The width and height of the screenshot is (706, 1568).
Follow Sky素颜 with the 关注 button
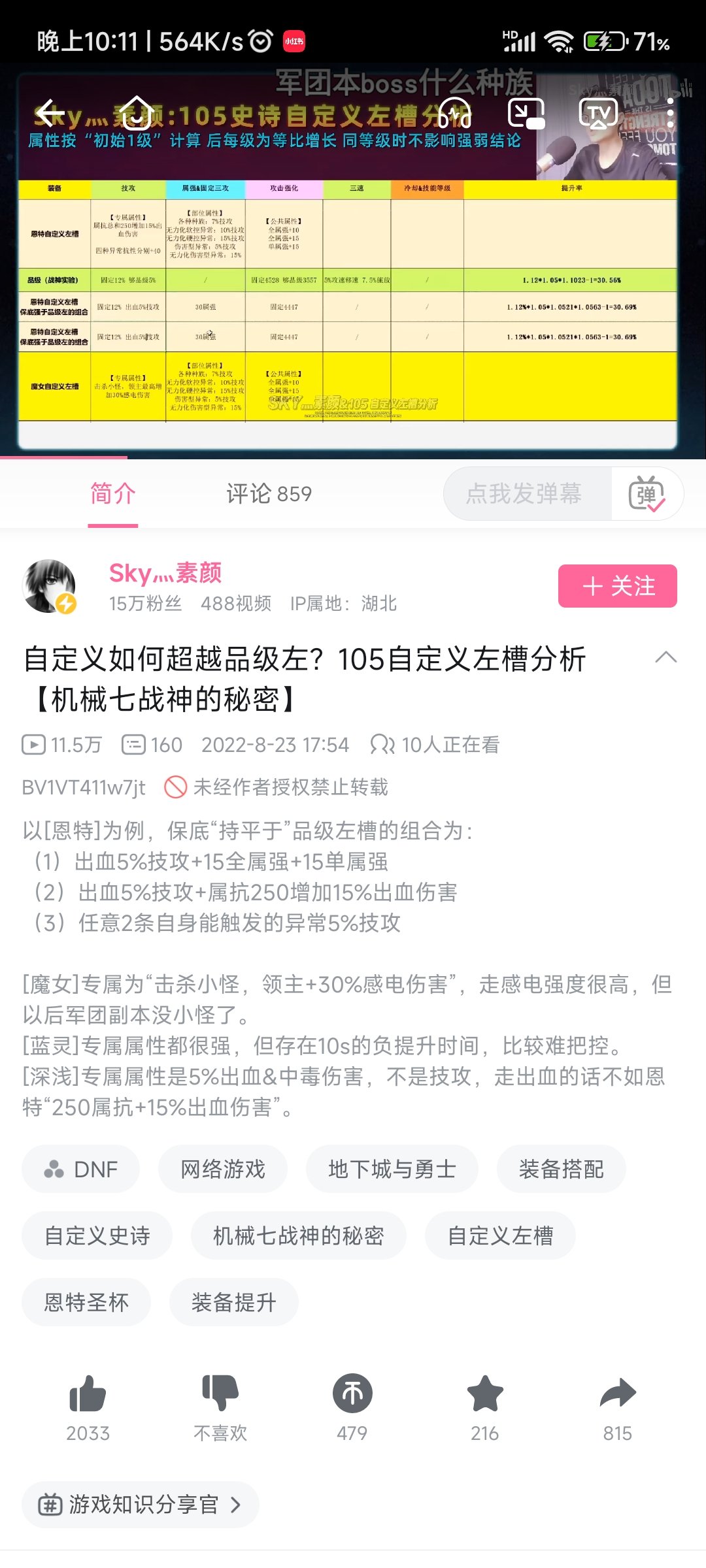[x=617, y=586]
